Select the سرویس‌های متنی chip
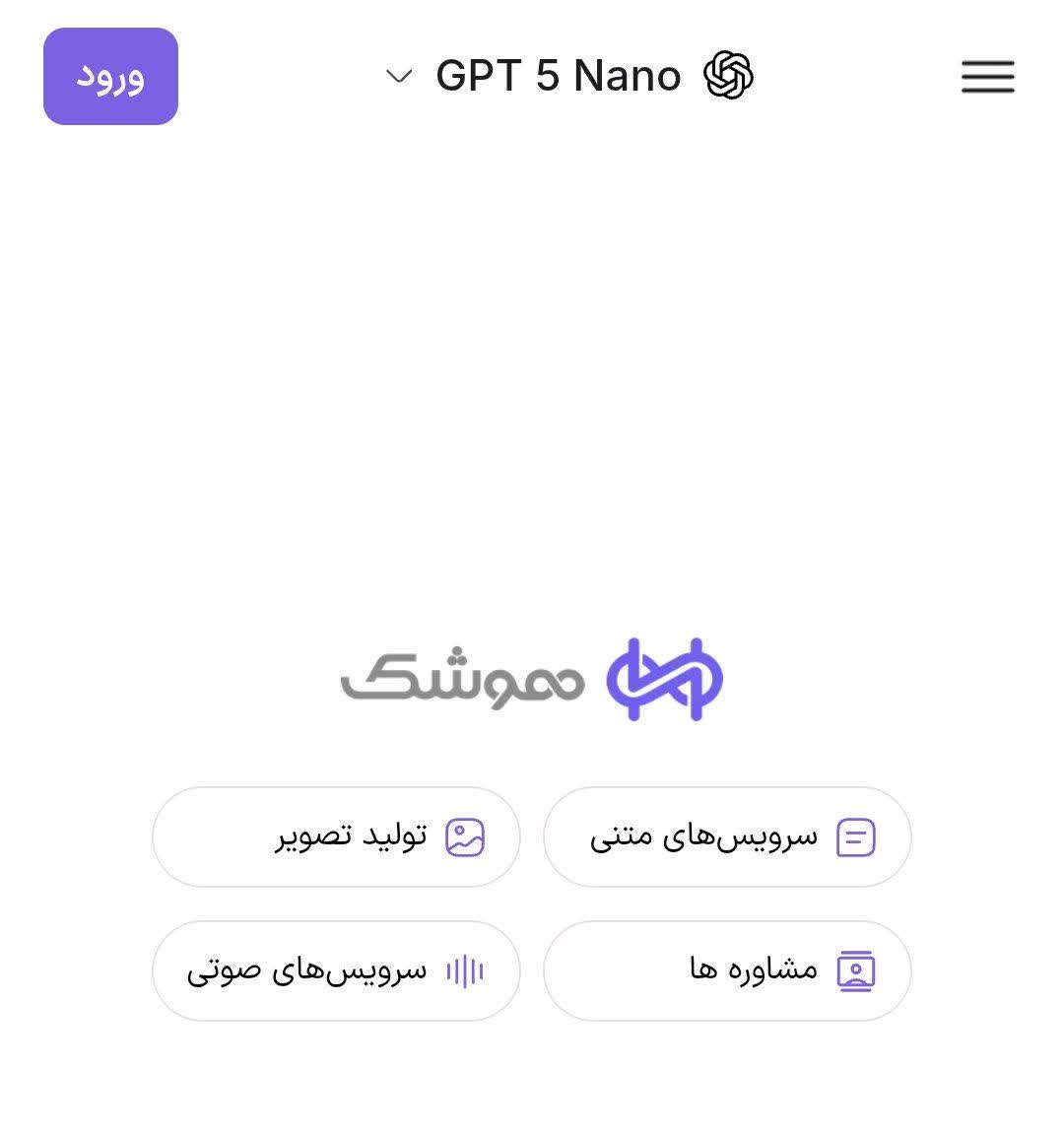This screenshot has height=1136, width=1064. pyautogui.click(x=727, y=836)
